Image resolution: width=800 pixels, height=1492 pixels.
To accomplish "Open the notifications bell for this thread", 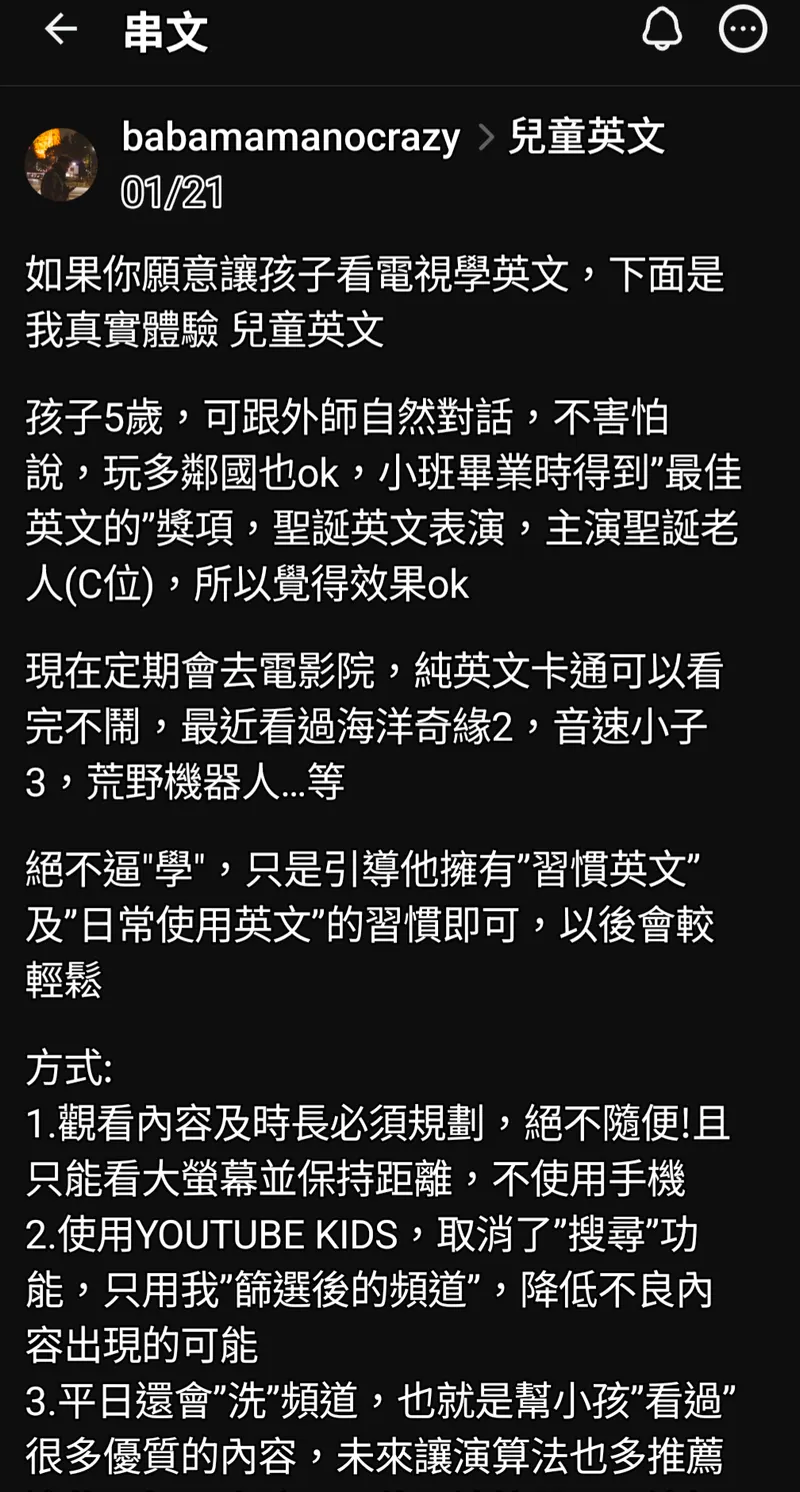I will point(661,31).
